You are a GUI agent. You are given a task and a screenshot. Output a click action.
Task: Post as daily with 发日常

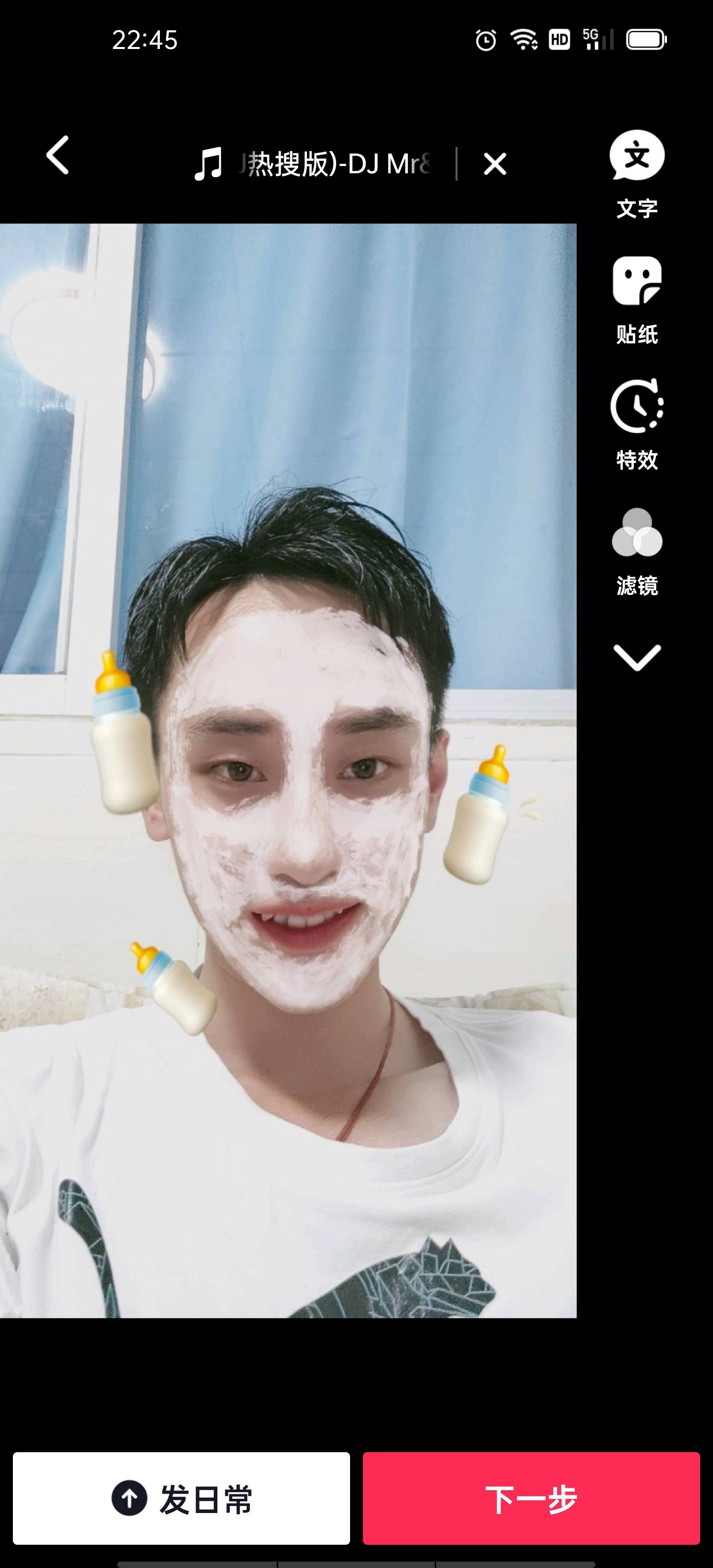(181, 1498)
